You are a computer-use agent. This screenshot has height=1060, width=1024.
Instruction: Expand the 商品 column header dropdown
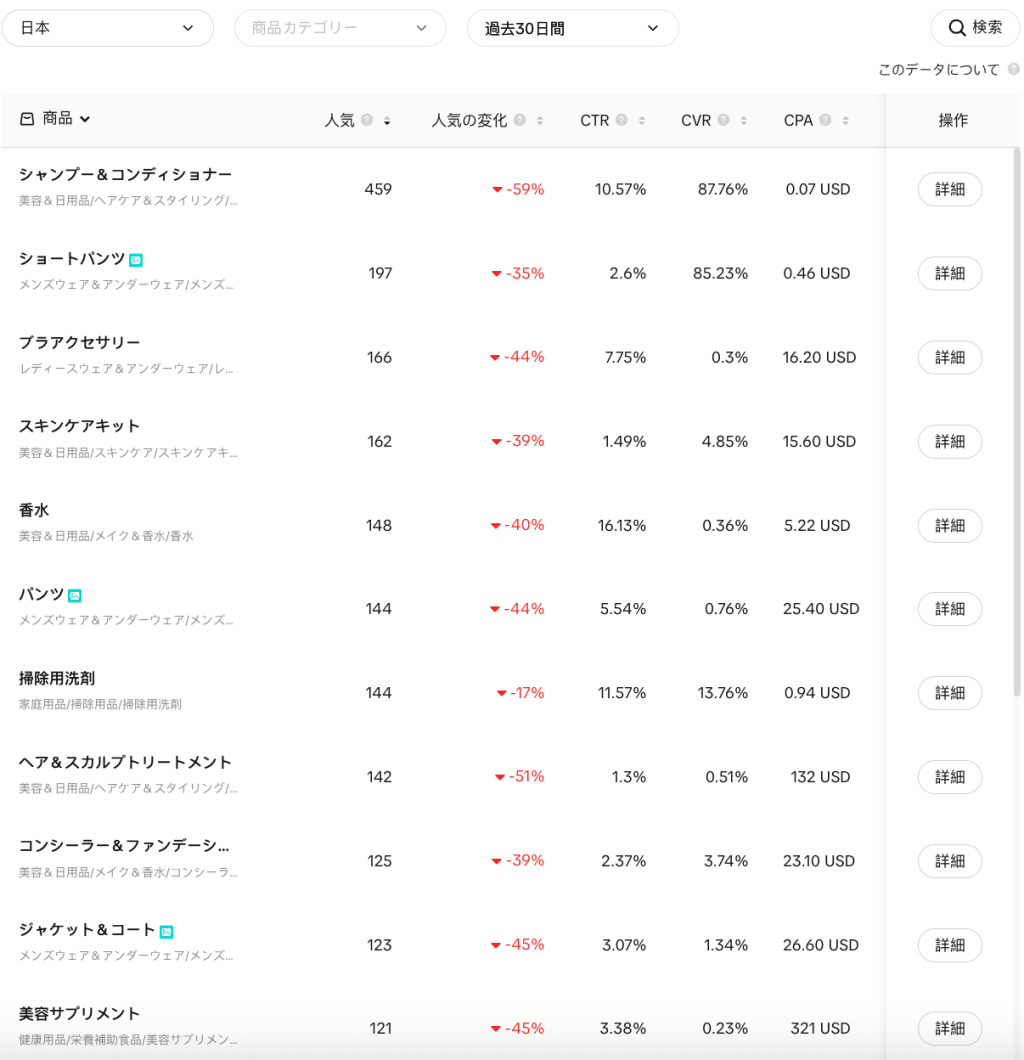(x=56, y=119)
